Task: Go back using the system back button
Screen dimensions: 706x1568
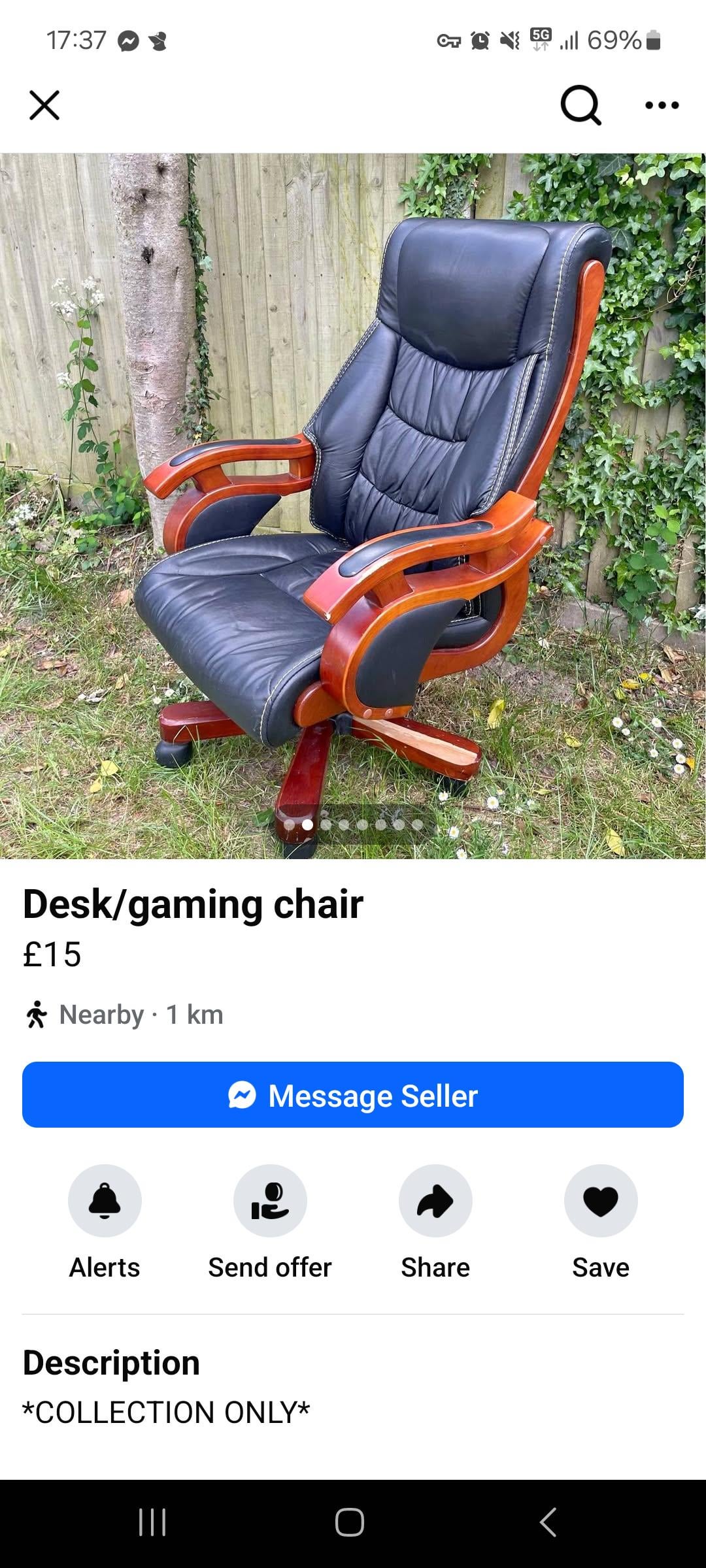Action: click(548, 1522)
